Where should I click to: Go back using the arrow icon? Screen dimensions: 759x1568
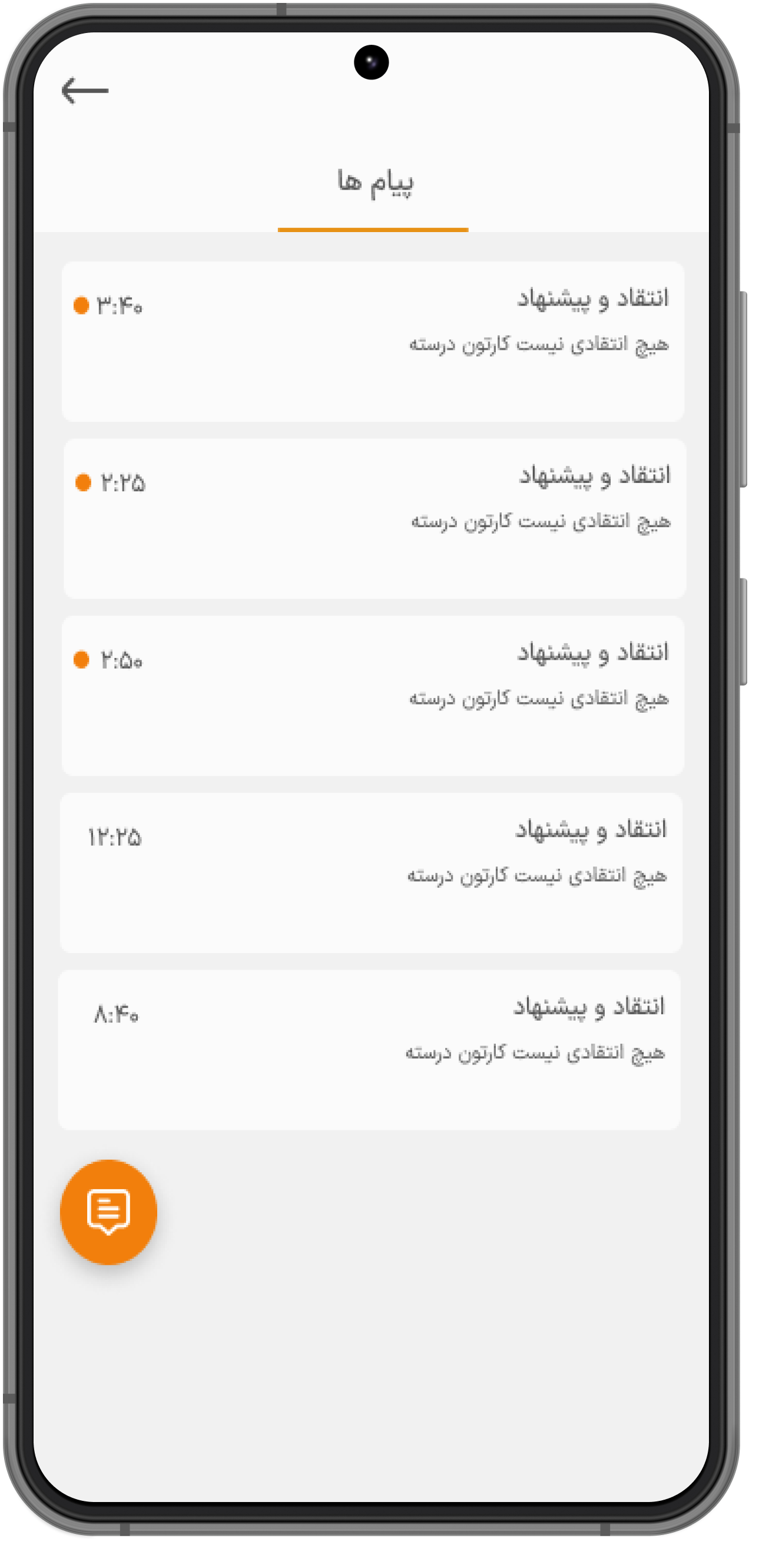click(85, 91)
